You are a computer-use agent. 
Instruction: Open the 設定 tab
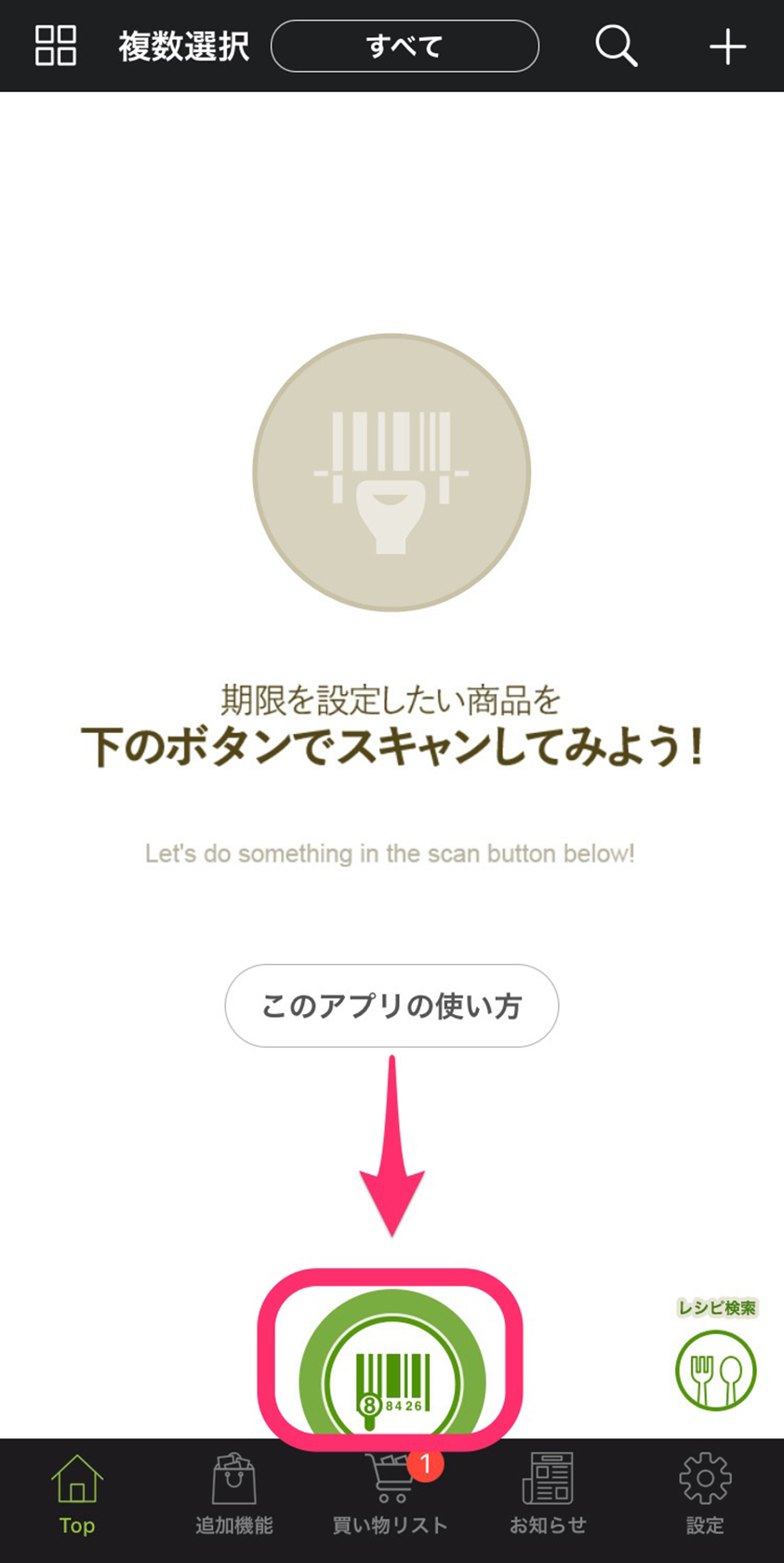(x=705, y=1495)
